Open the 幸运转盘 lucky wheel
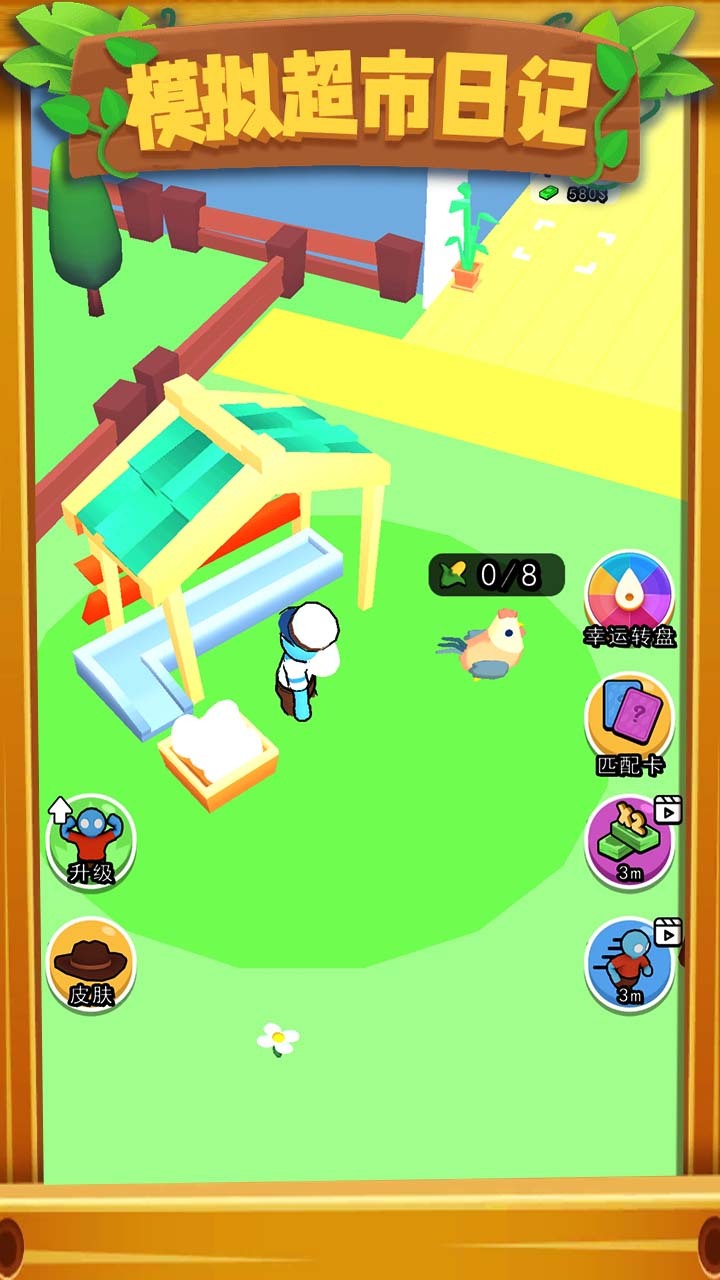This screenshot has height=1280, width=720. (x=629, y=597)
